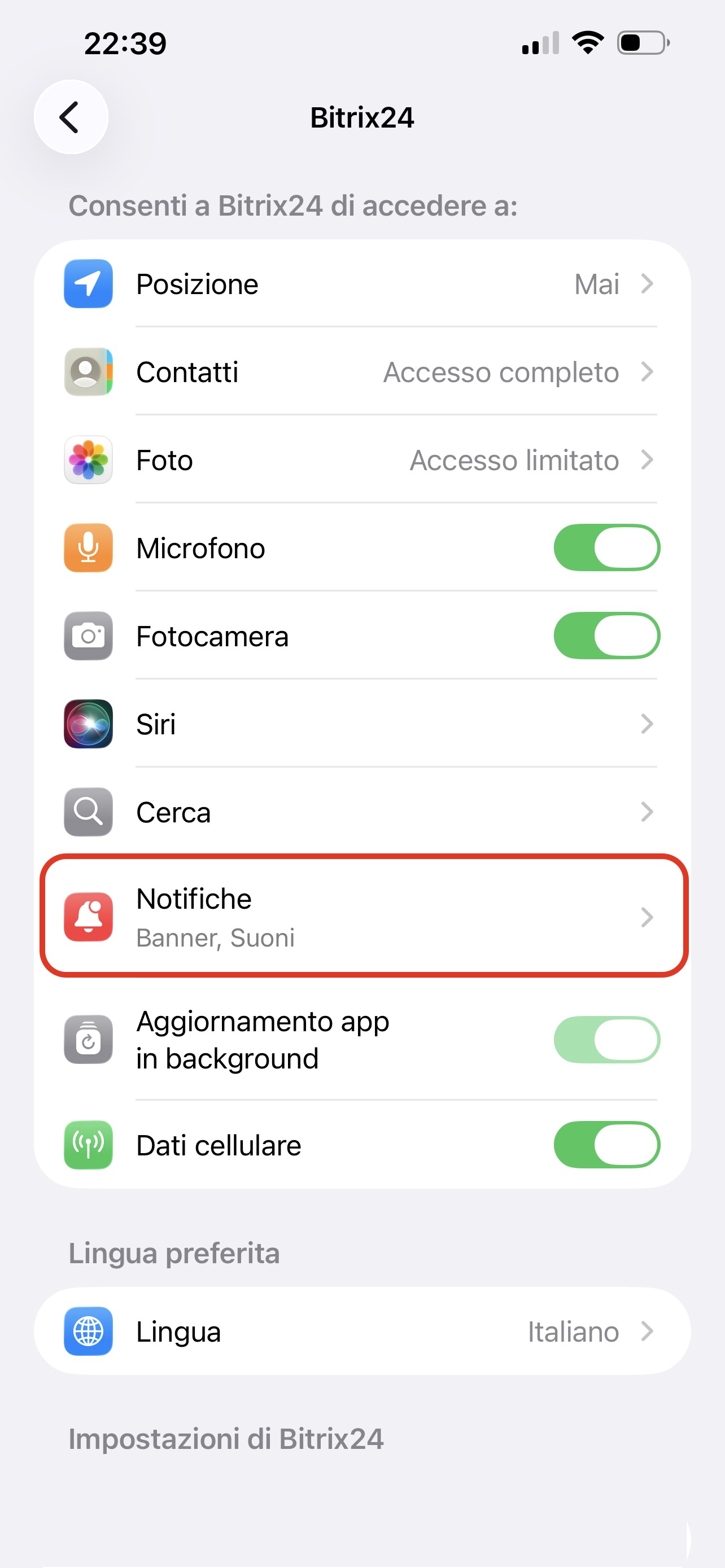Open the Cerca settings row
The image size is (725, 1568).
coord(362,812)
